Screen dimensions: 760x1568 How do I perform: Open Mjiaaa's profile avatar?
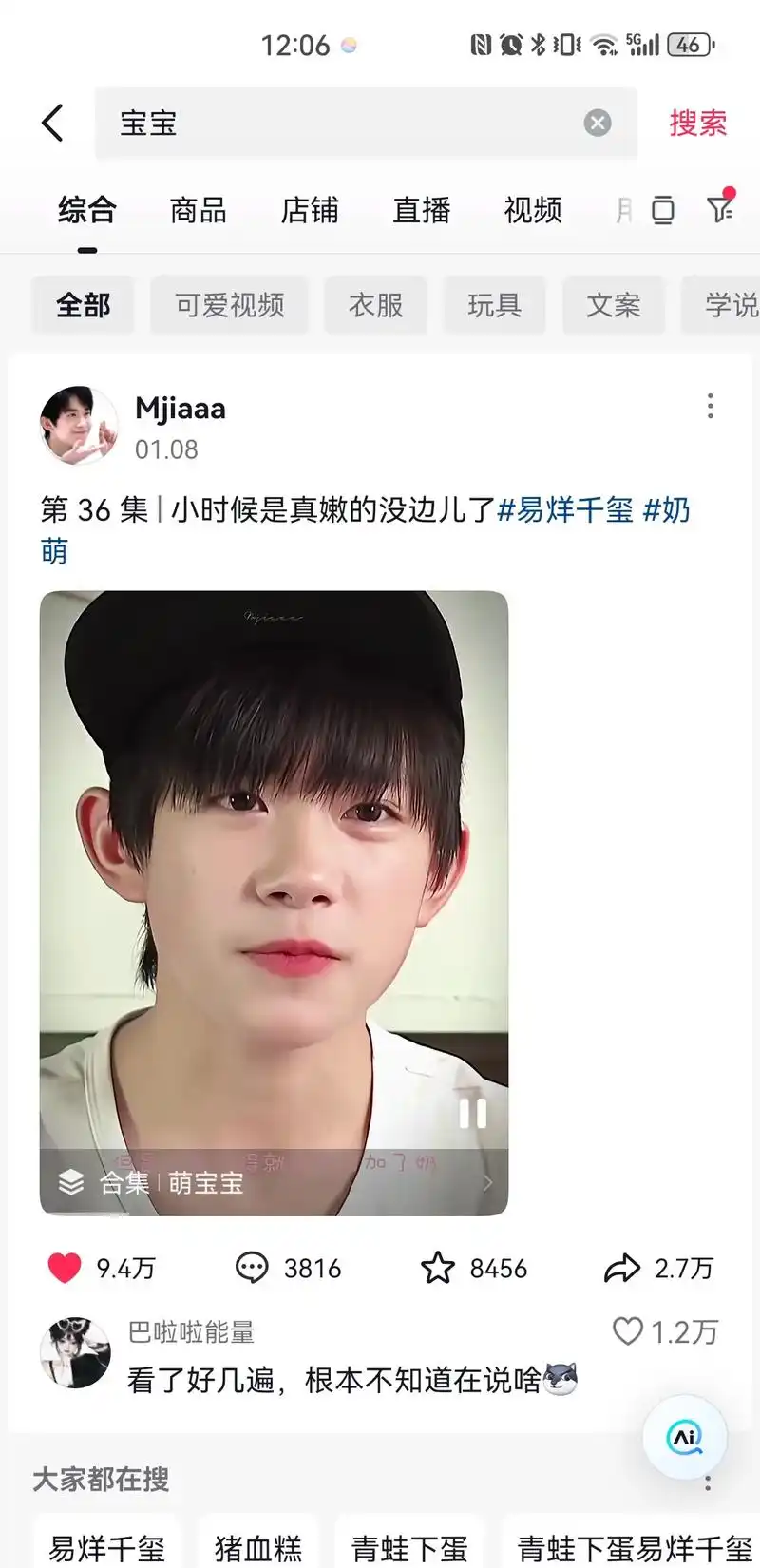[79, 425]
